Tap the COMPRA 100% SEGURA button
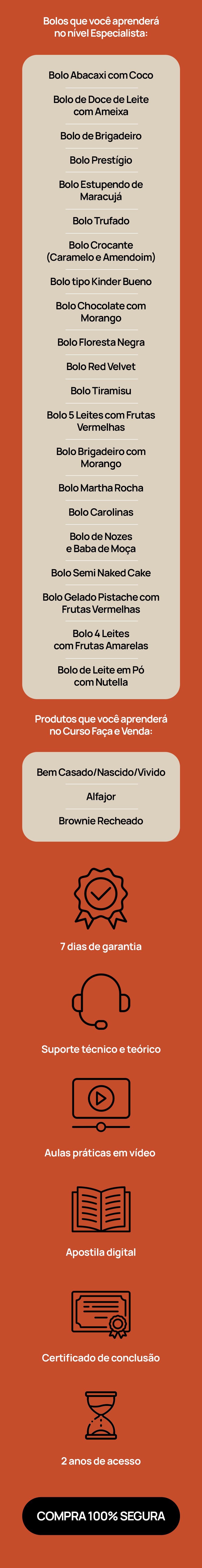 coord(101,1516)
